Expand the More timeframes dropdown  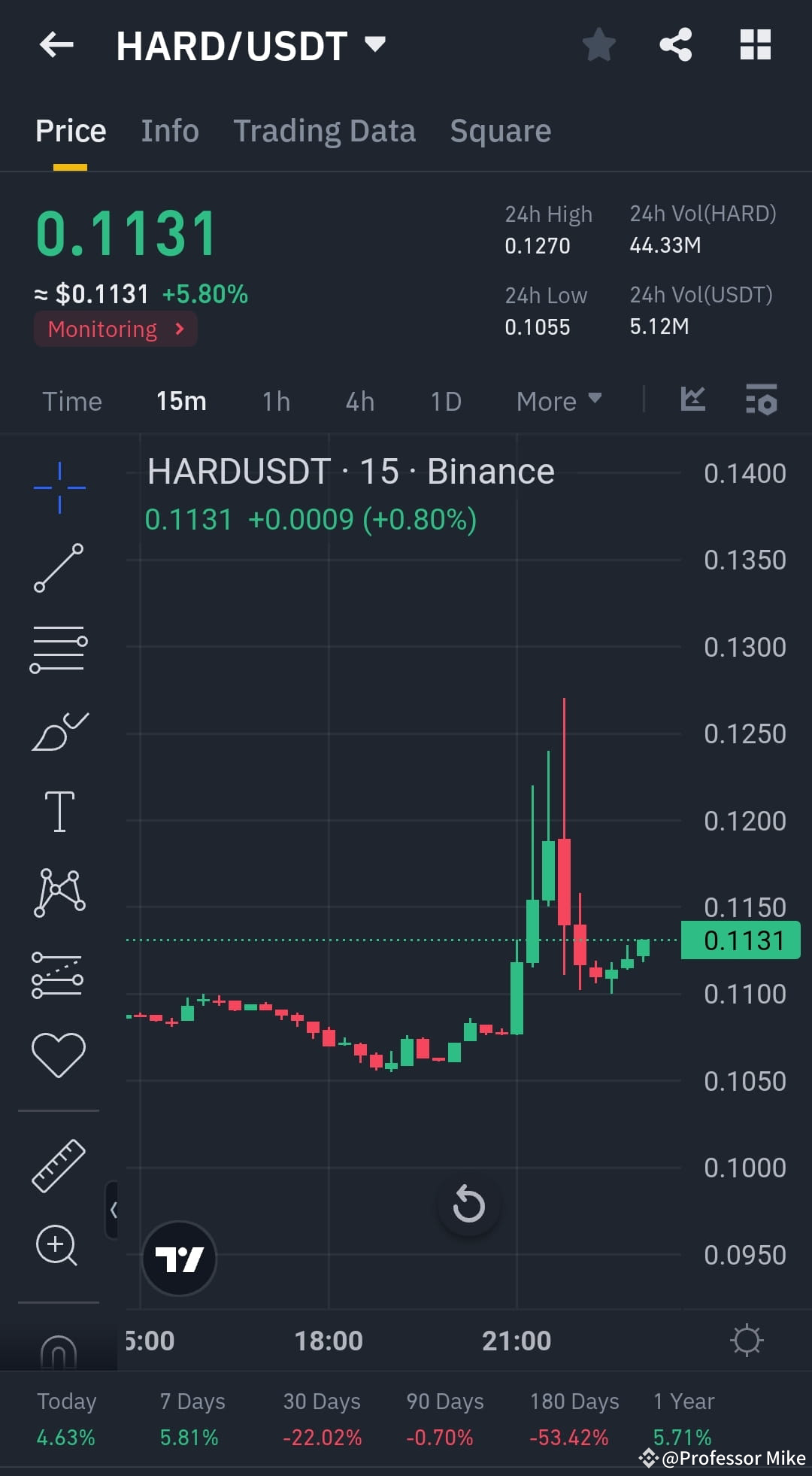[557, 401]
